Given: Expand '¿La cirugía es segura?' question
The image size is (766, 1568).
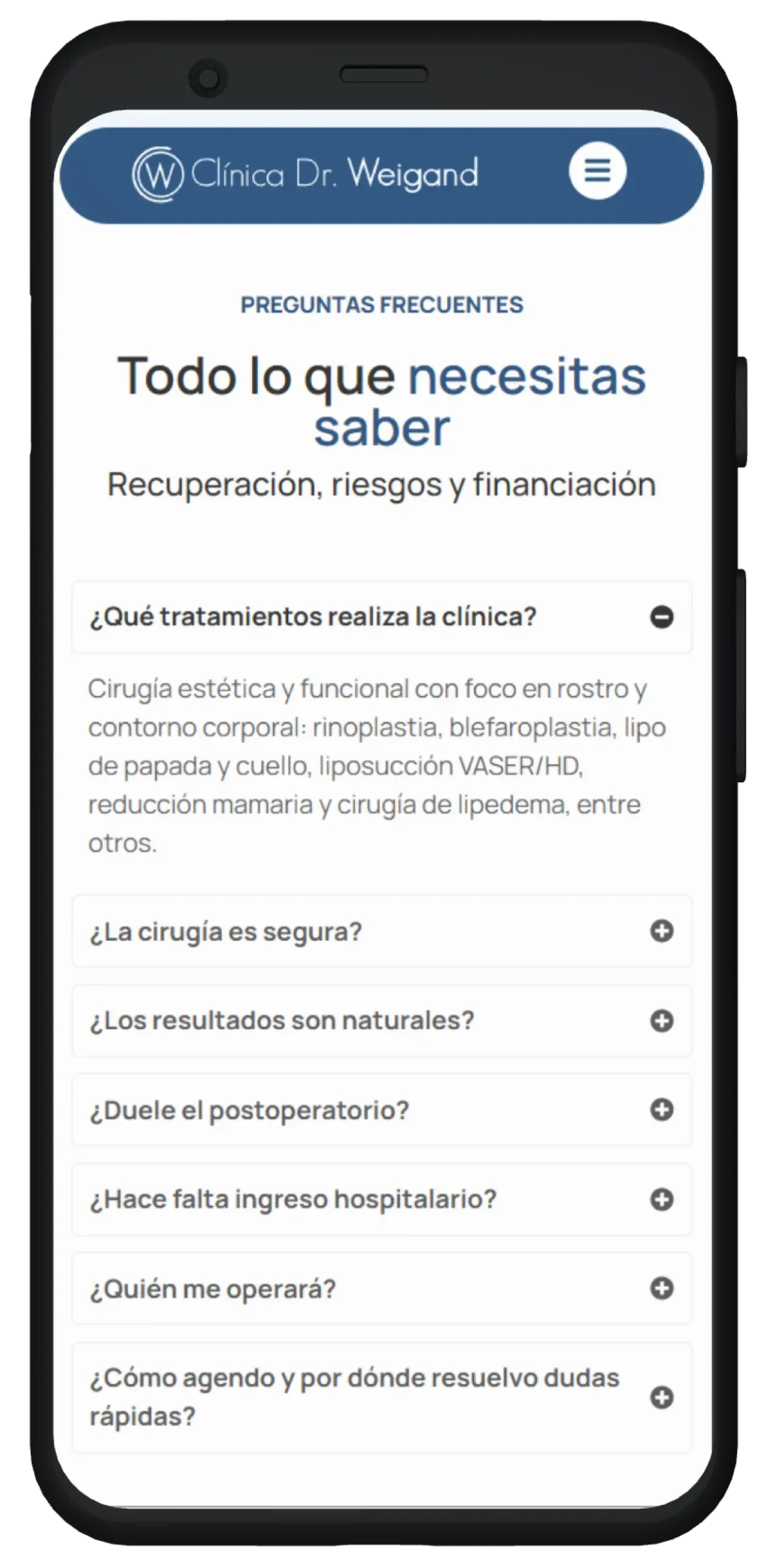Looking at the screenshot, I should point(381,931).
